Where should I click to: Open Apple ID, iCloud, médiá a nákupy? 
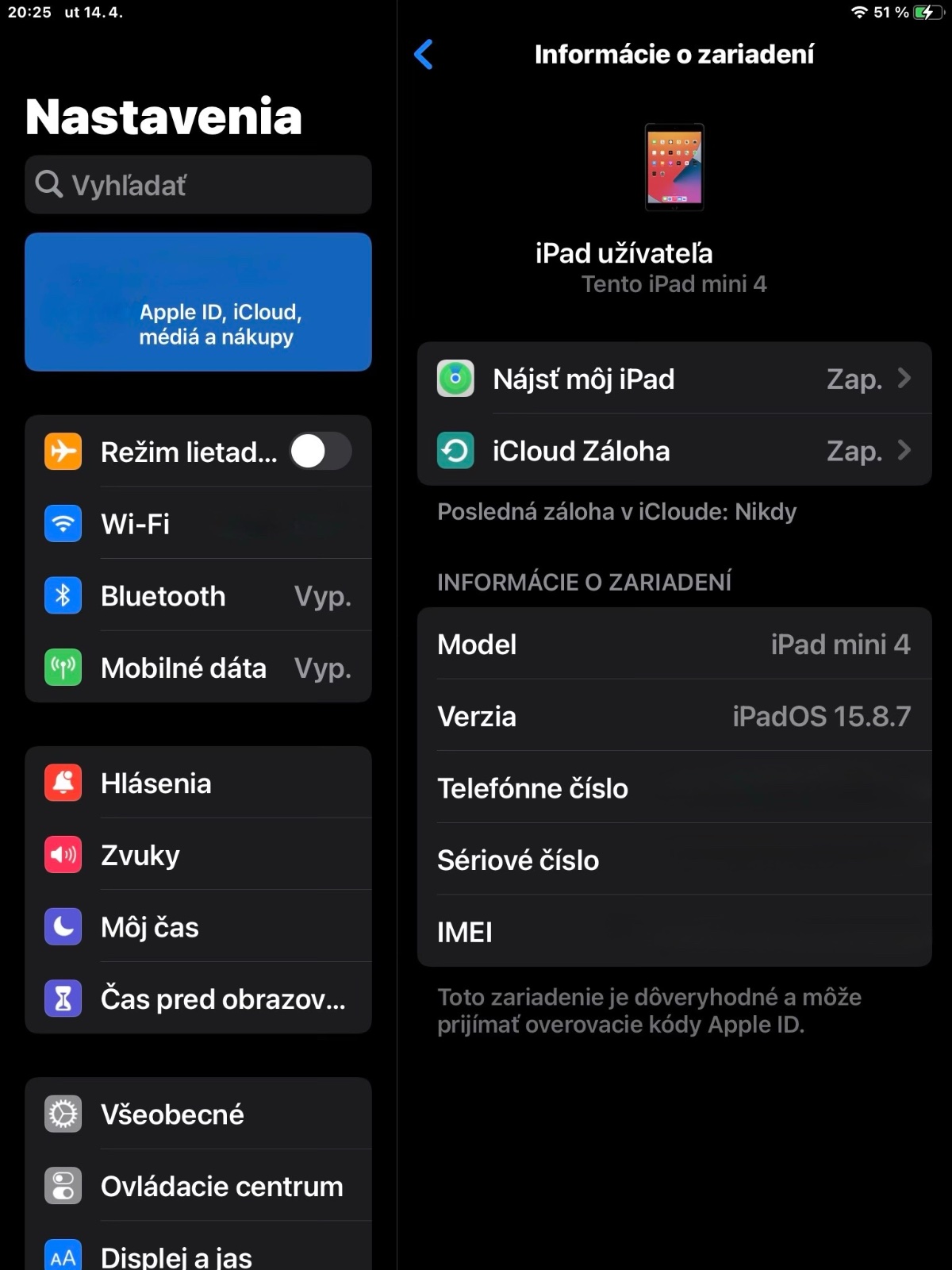coord(198,302)
